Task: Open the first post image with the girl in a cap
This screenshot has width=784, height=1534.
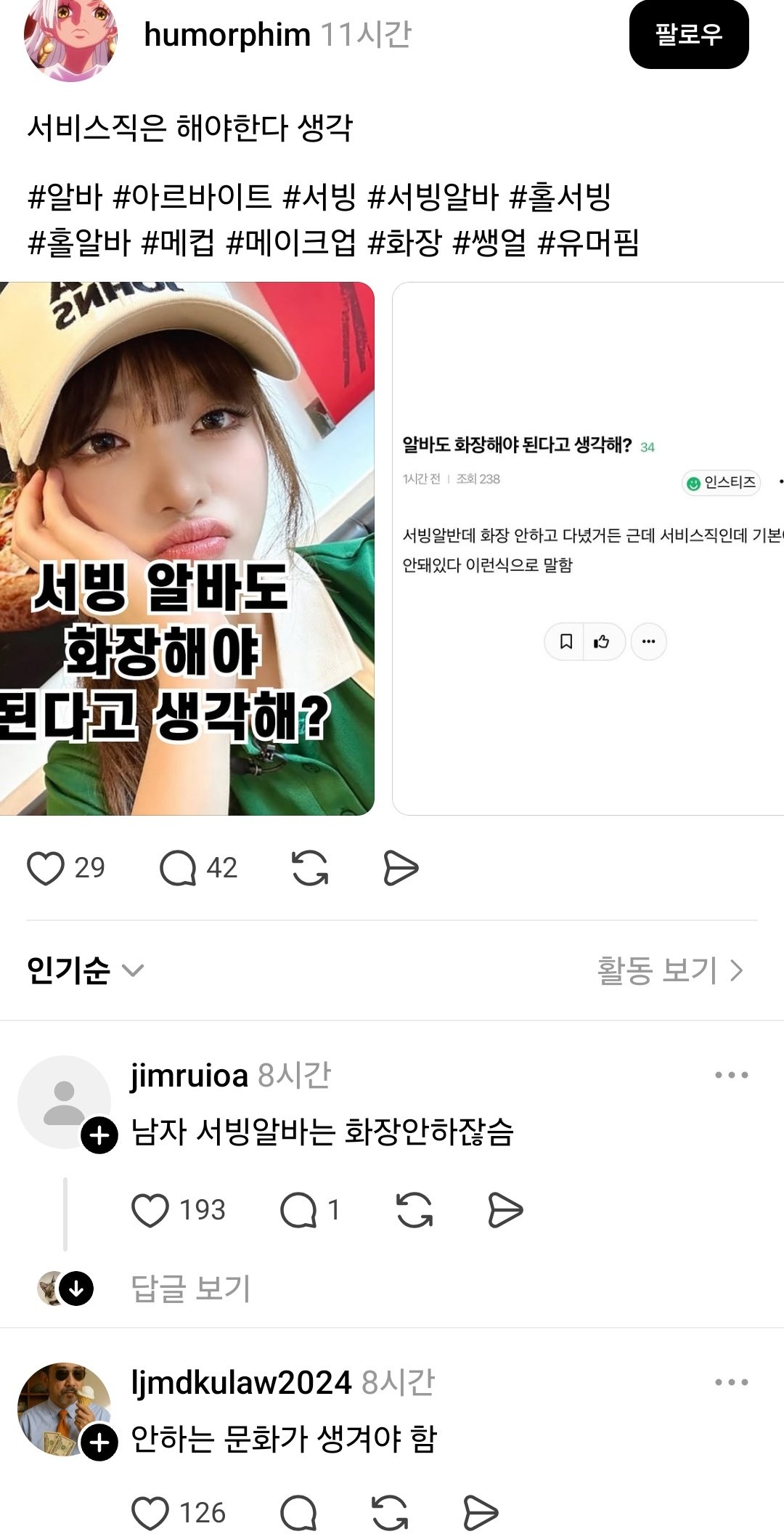Action: (187, 548)
